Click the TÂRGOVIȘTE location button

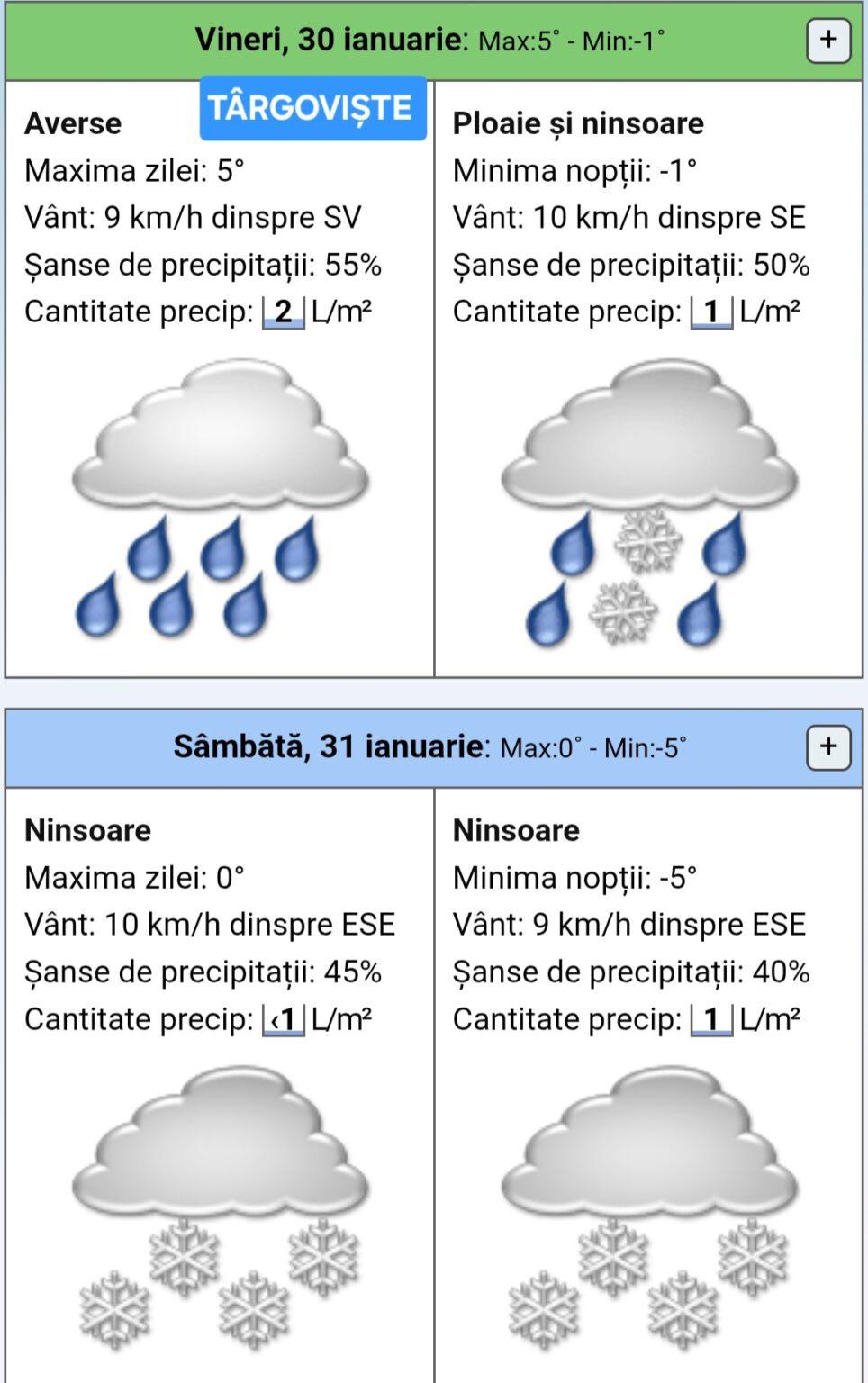click(312, 108)
